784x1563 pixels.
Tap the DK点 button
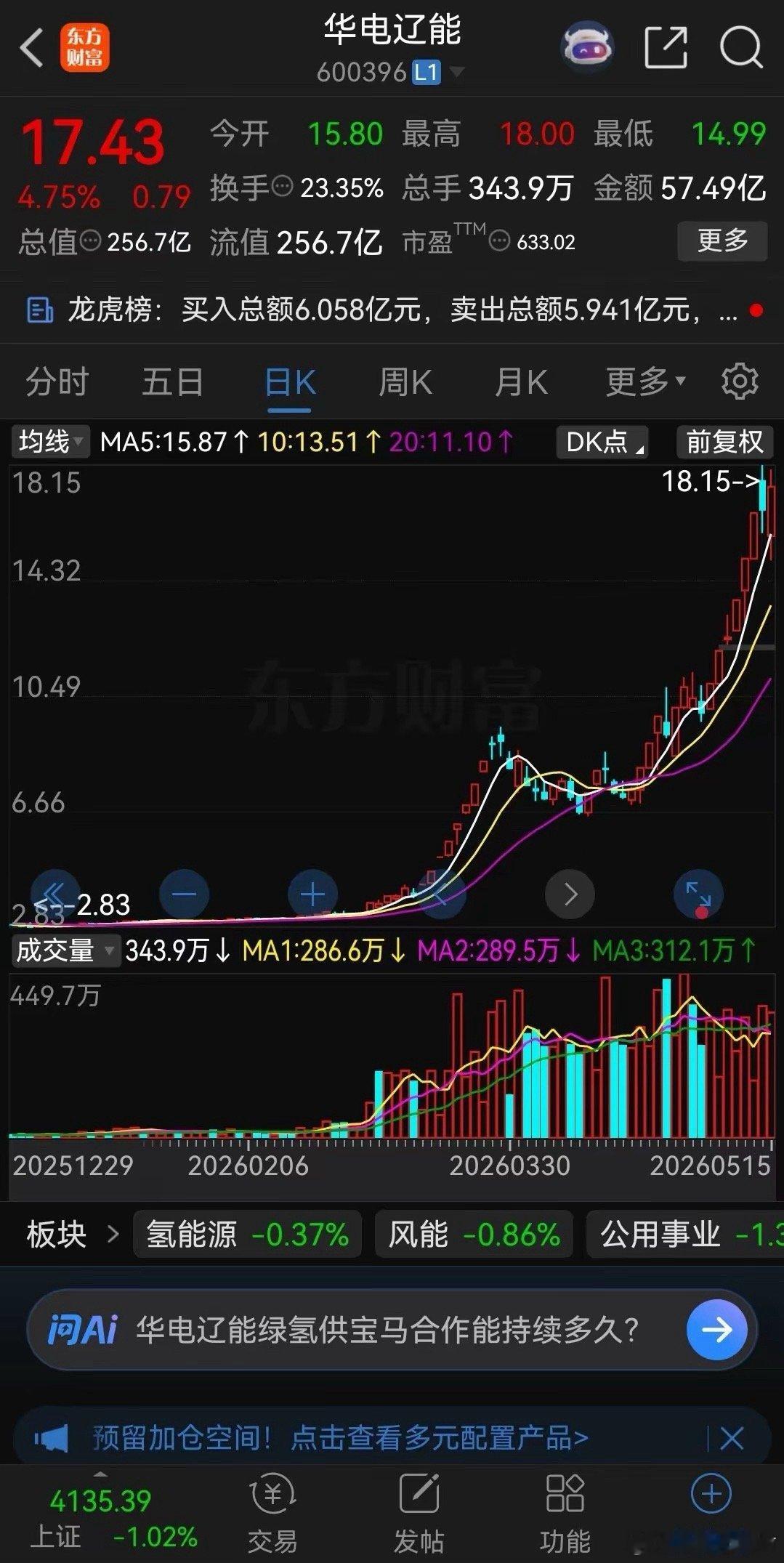click(x=602, y=442)
